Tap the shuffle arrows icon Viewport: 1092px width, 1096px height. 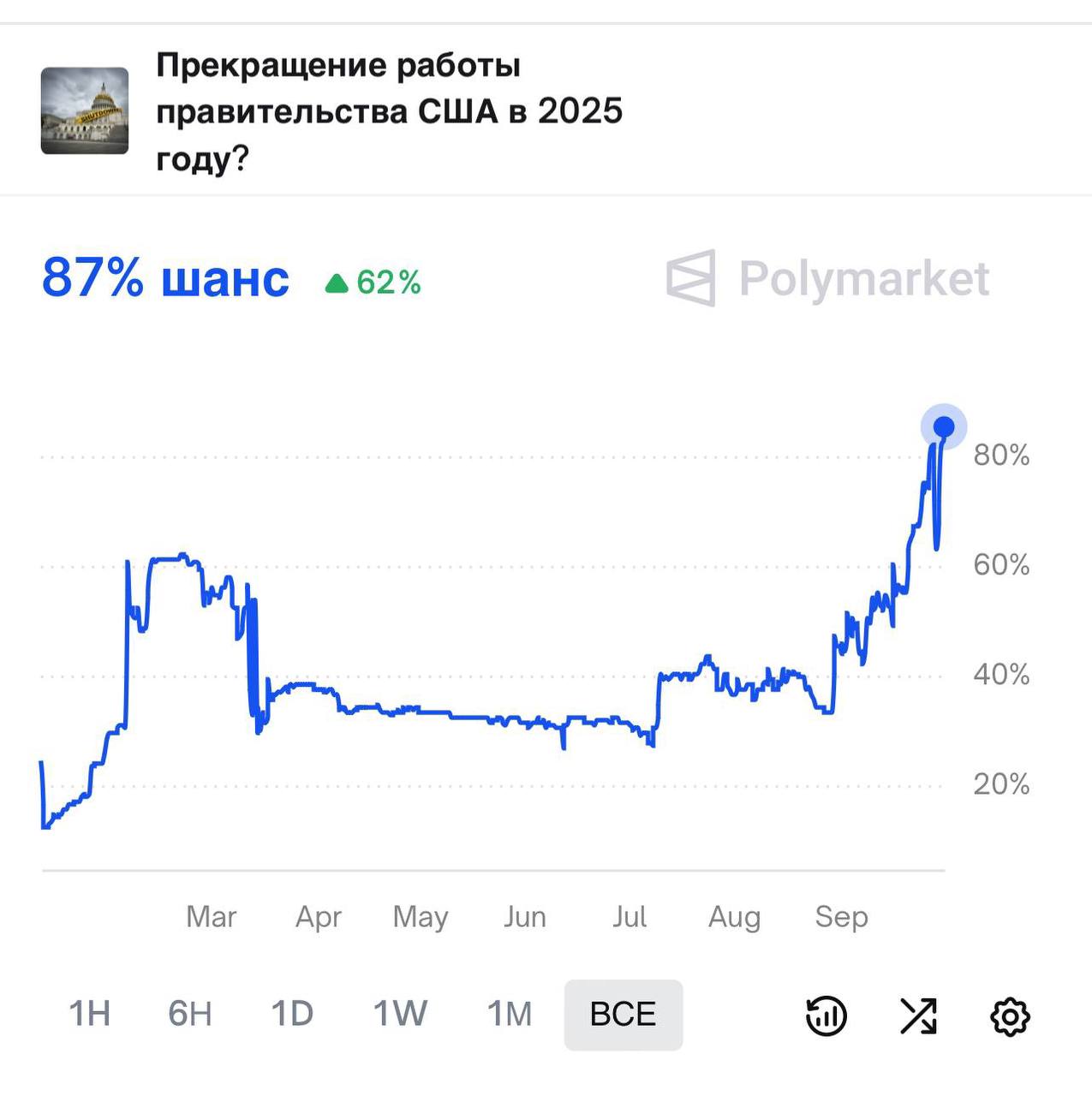[x=918, y=1016]
